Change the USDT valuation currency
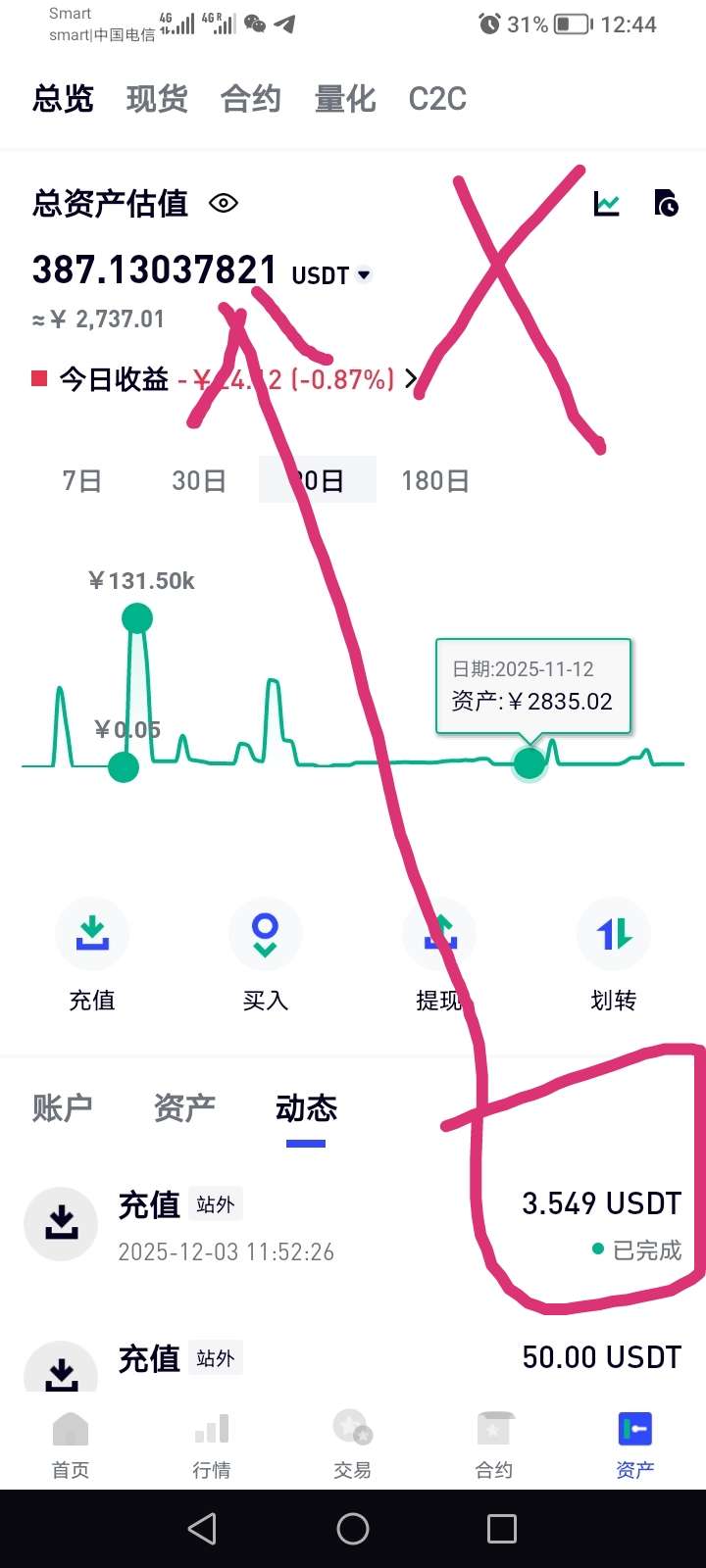The width and height of the screenshot is (706, 1568). tap(364, 274)
